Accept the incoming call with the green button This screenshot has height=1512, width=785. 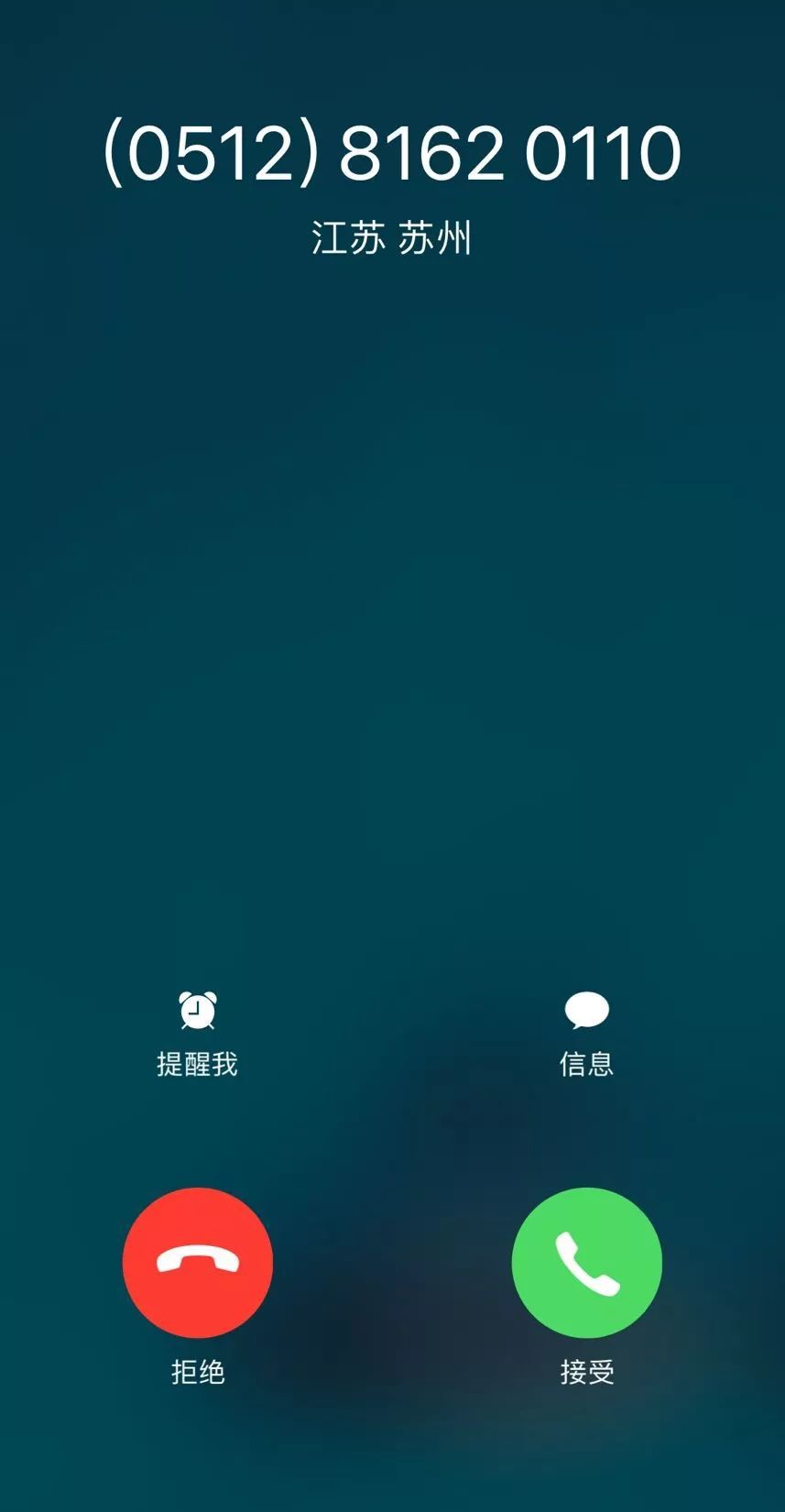(x=586, y=1263)
